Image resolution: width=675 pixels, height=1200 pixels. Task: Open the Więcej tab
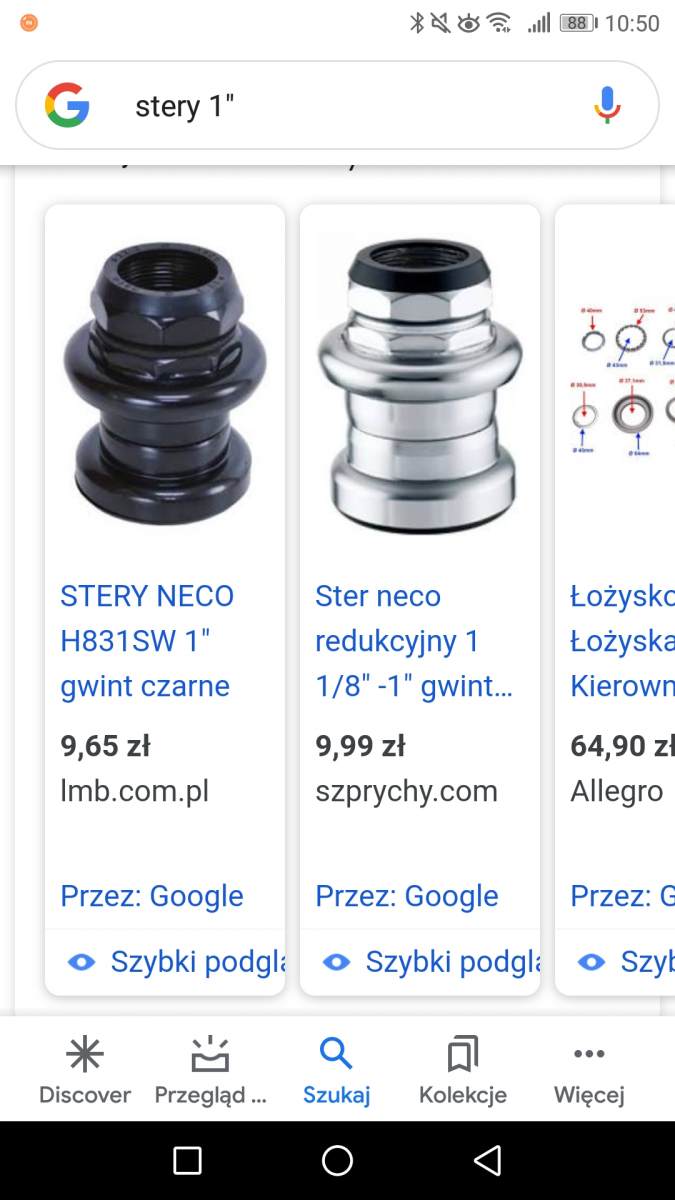tap(589, 1070)
